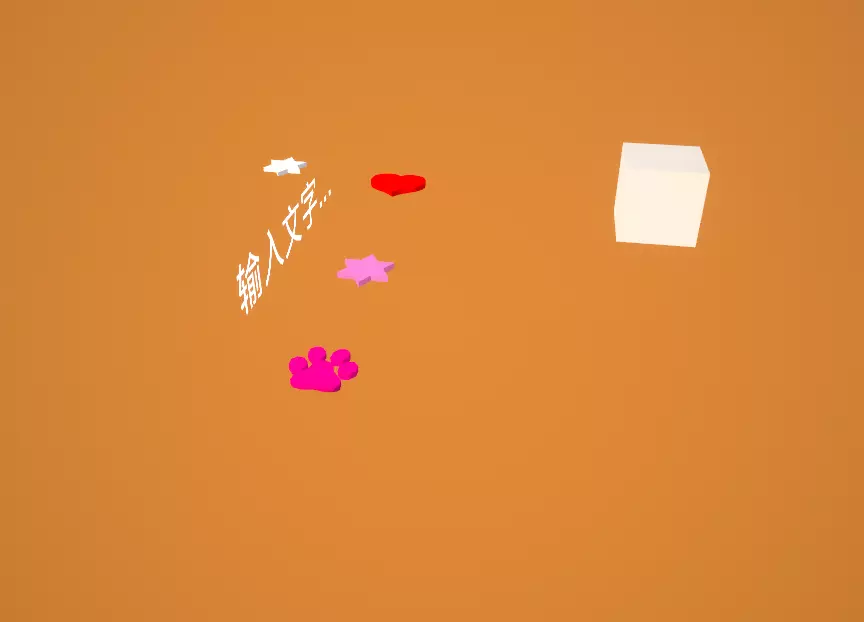Select the red heart shape
This screenshot has height=622, width=864.
398,184
